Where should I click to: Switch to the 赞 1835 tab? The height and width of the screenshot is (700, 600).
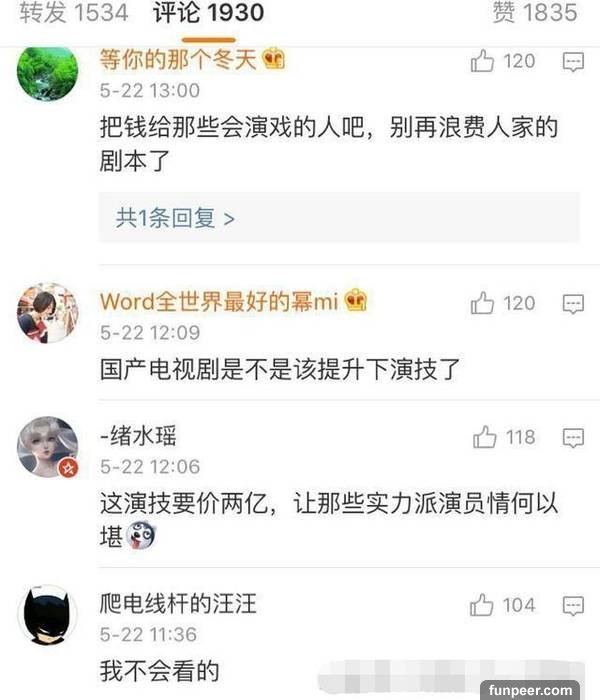(535, 13)
